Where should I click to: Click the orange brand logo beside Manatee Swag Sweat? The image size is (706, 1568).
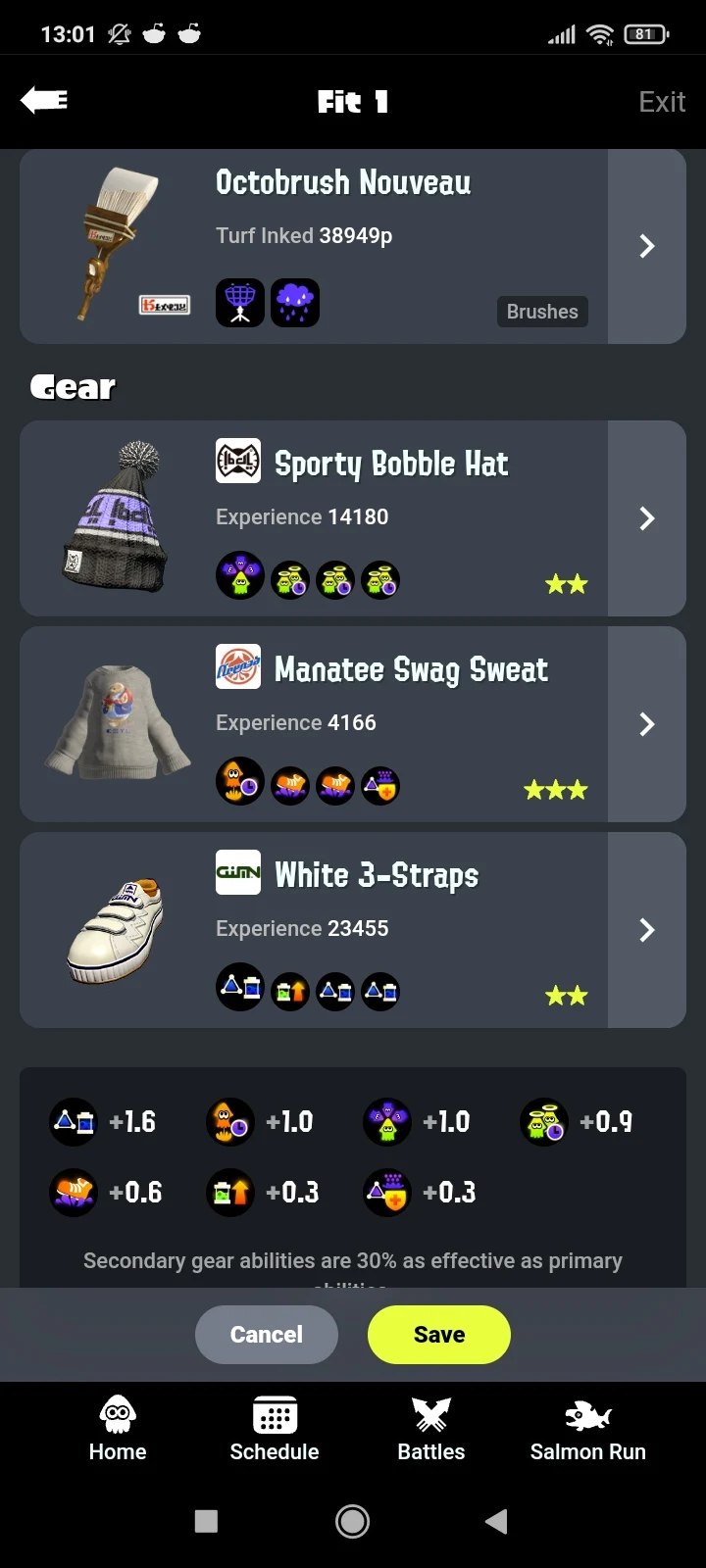(237, 666)
